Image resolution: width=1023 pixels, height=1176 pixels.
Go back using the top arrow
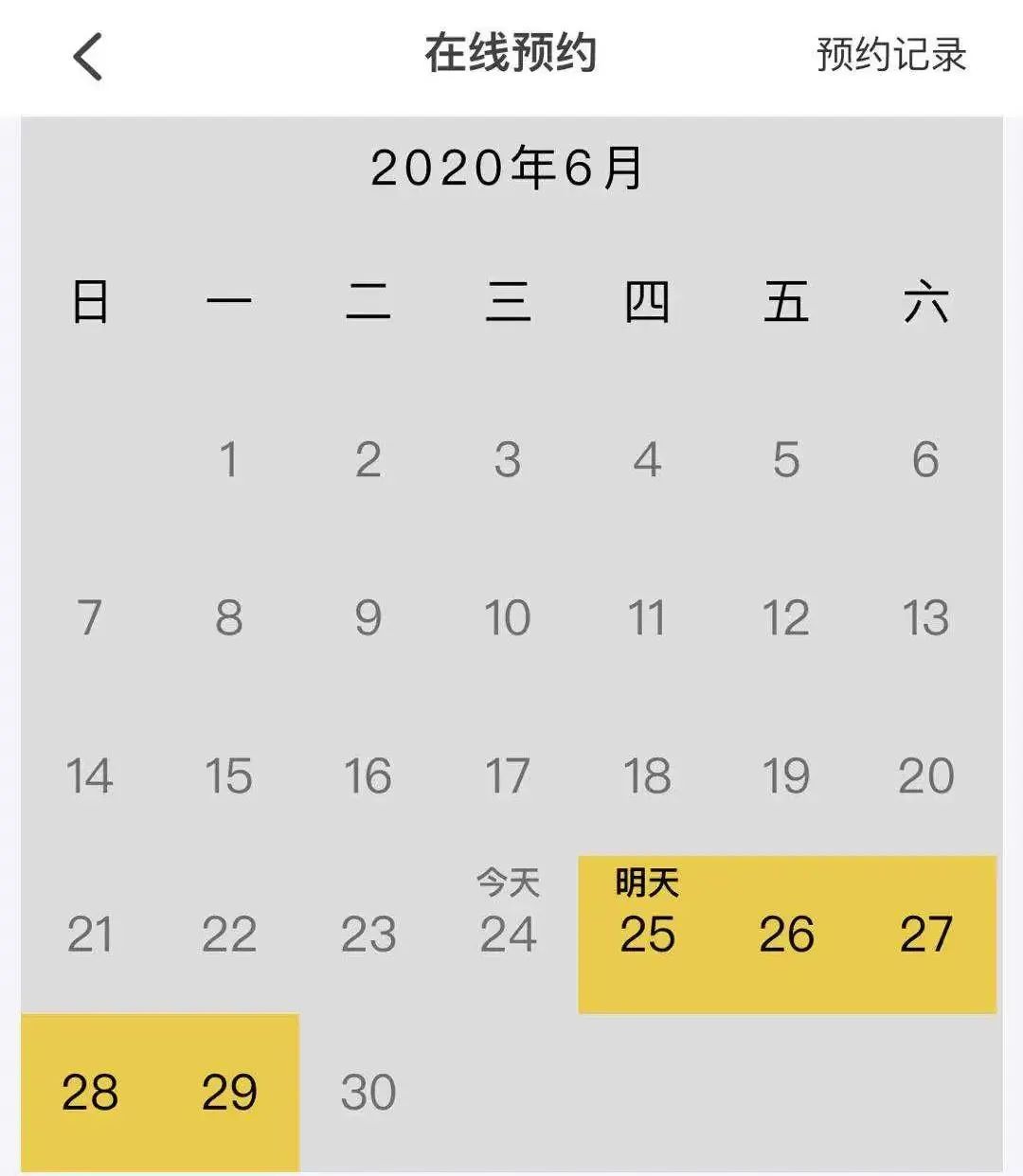[87, 57]
